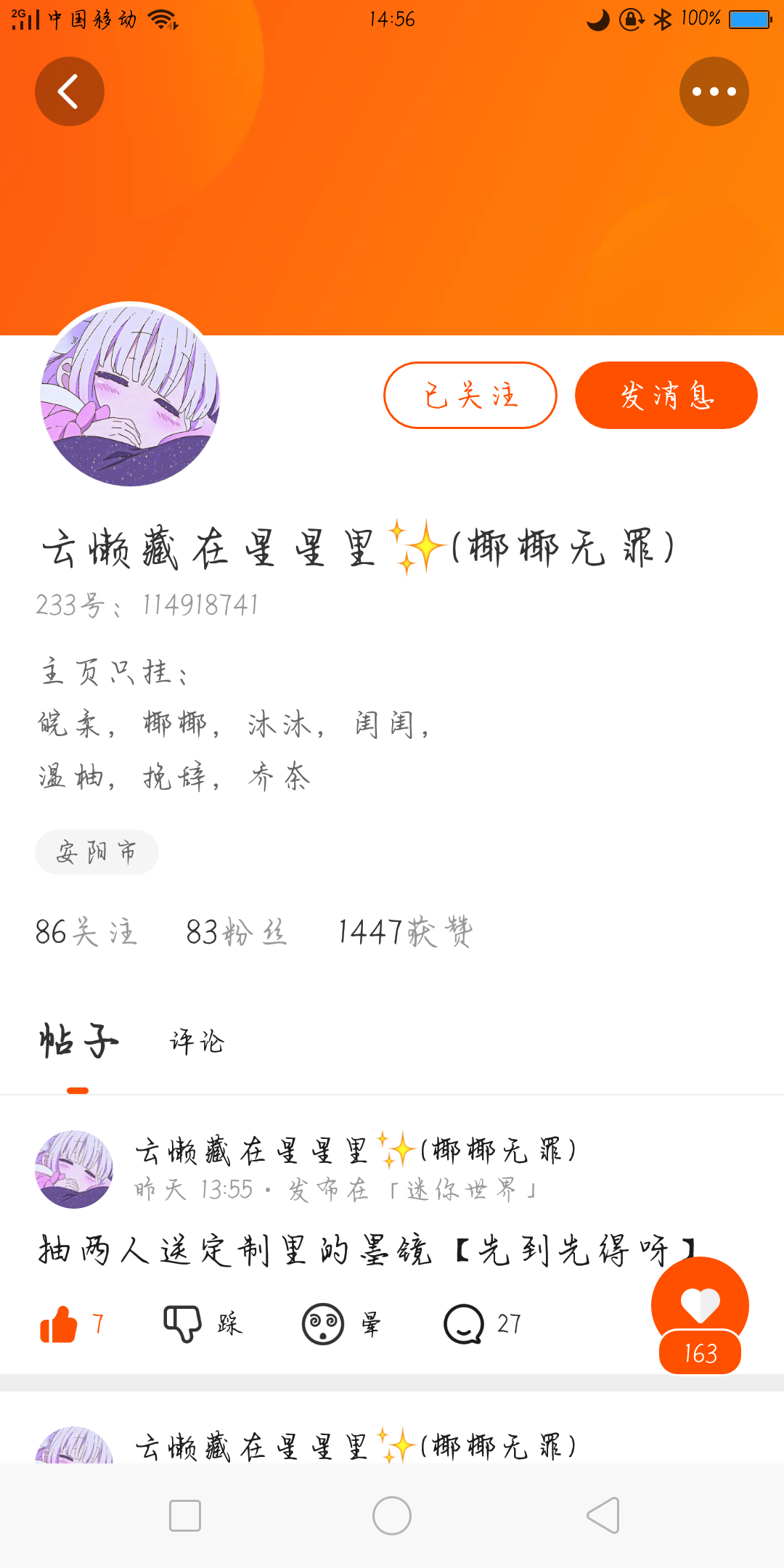Go back using the top-left arrow
This screenshot has height=1568, width=784.
tap(69, 91)
